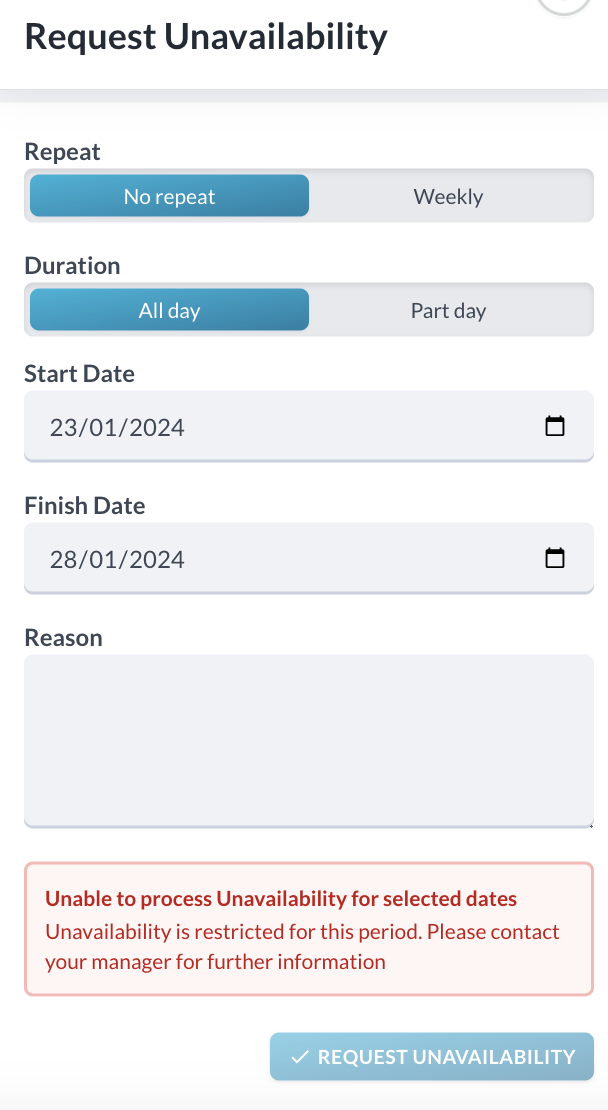Switch duration to Part day
This screenshot has width=608, height=1110.
coord(448,310)
